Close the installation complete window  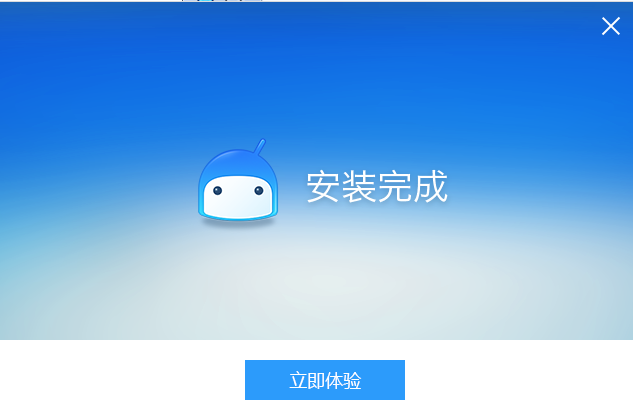coord(610,26)
